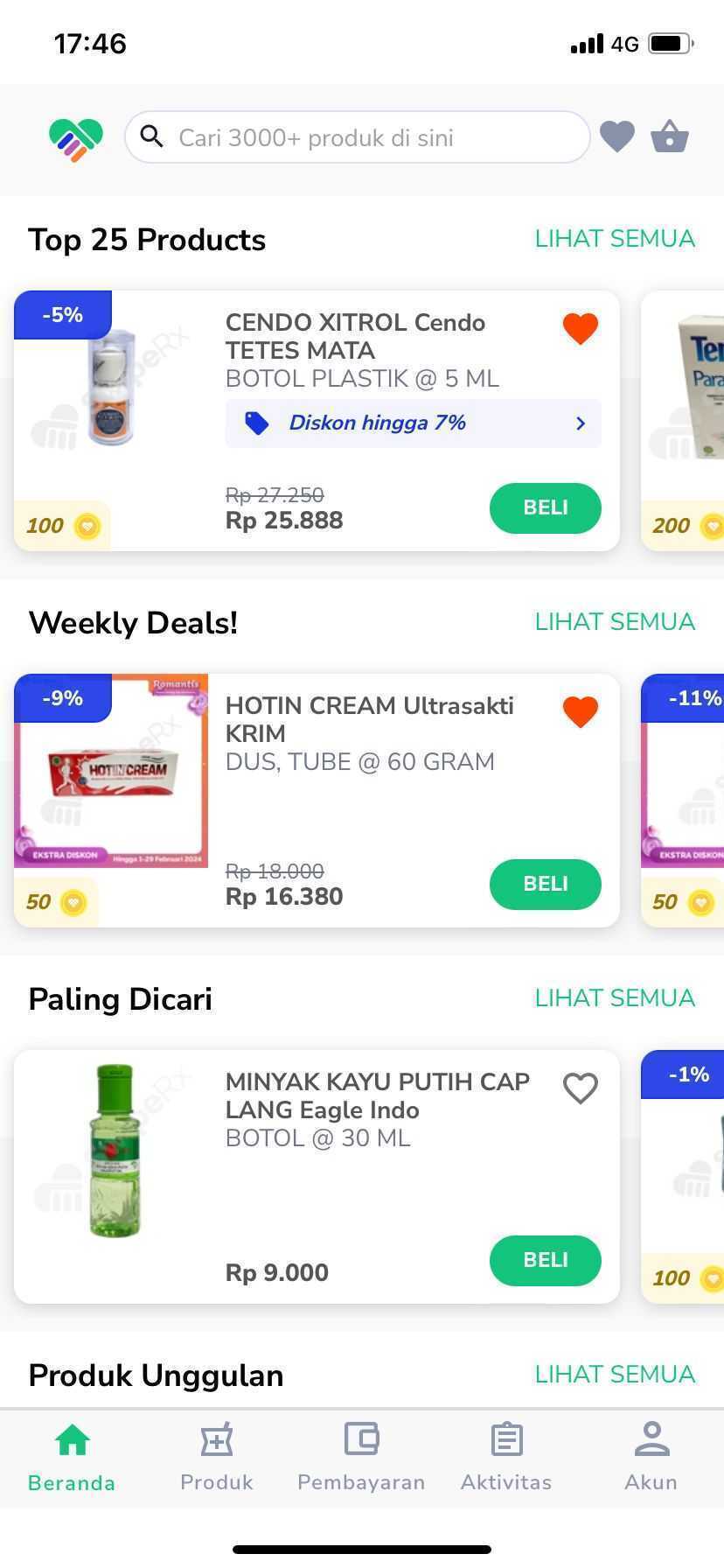Buy Minyak Kayu Putih Cap Lang
The width and height of the screenshot is (724, 1568).
[x=545, y=1260]
